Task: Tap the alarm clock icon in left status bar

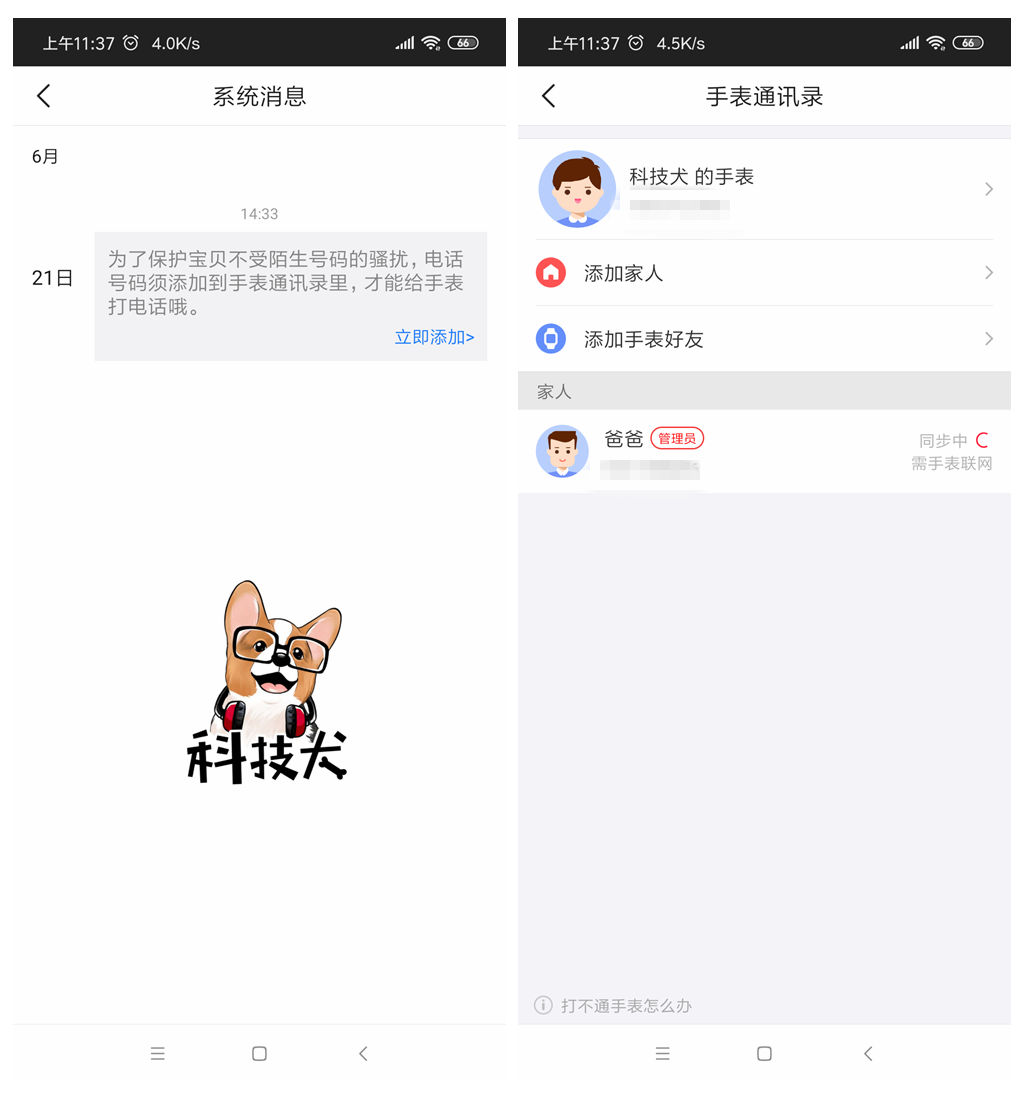Action: [133, 42]
